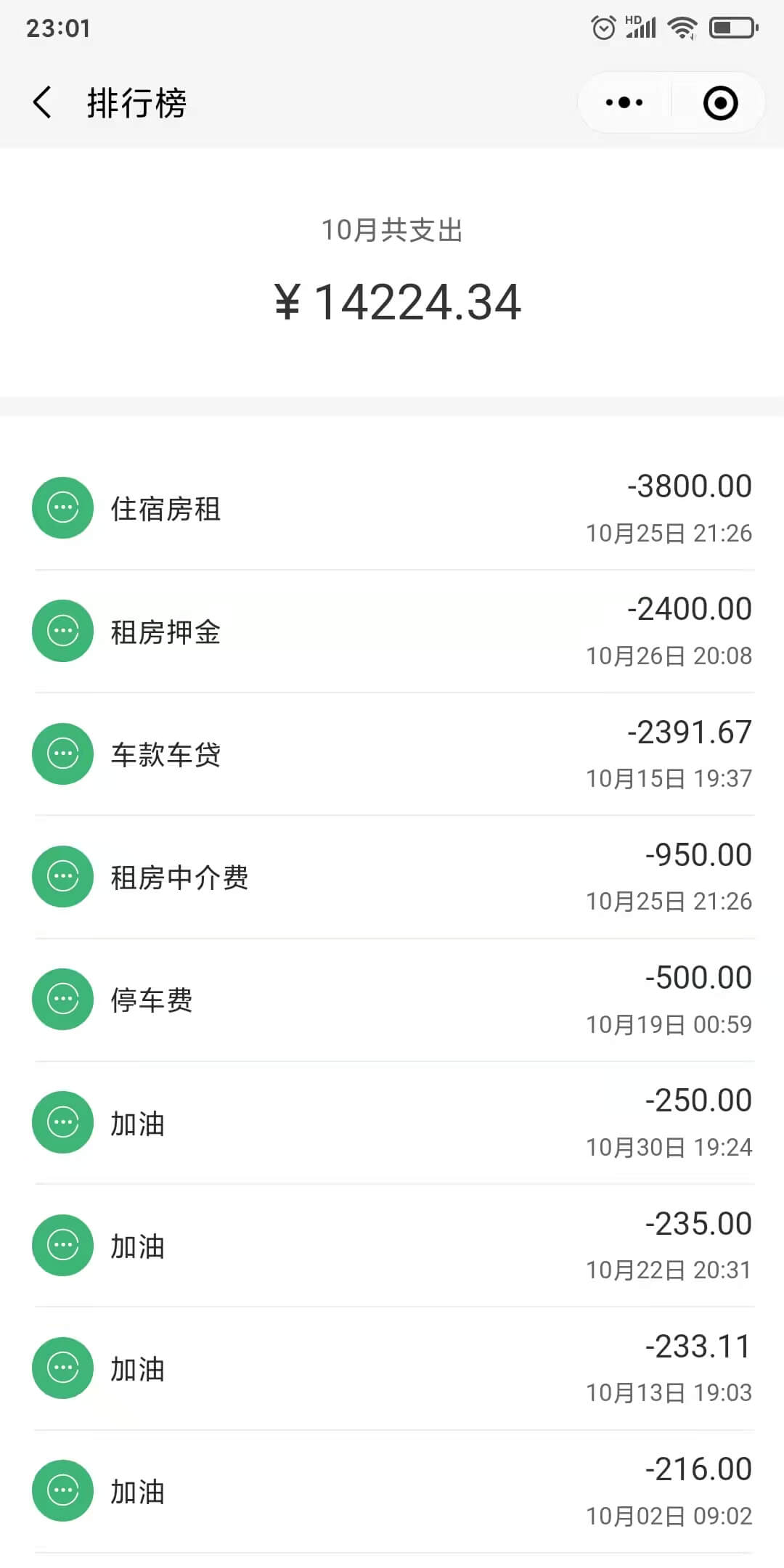The height and width of the screenshot is (1568, 784).
Task: Go back from the 排行榜 page
Action: (43, 102)
